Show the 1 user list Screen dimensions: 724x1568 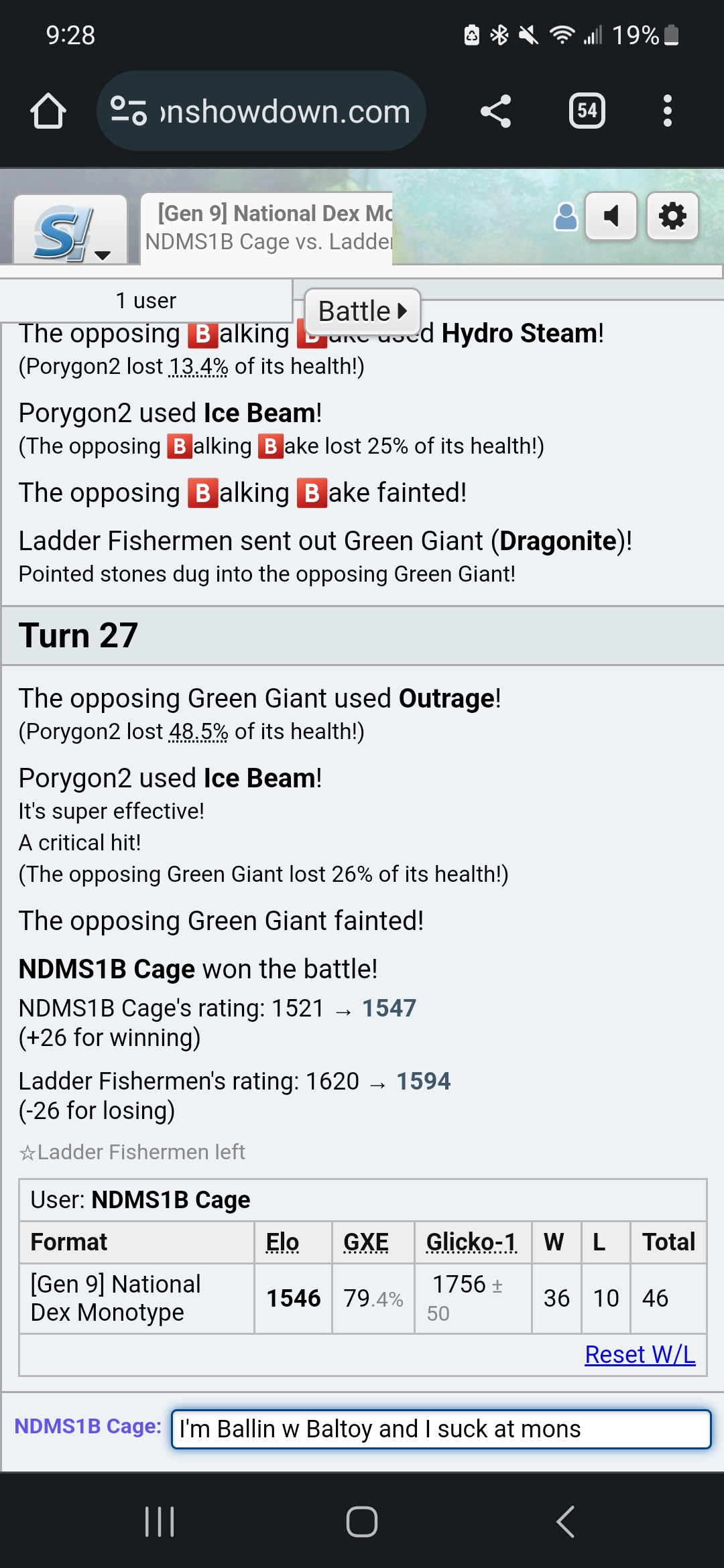tap(145, 301)
